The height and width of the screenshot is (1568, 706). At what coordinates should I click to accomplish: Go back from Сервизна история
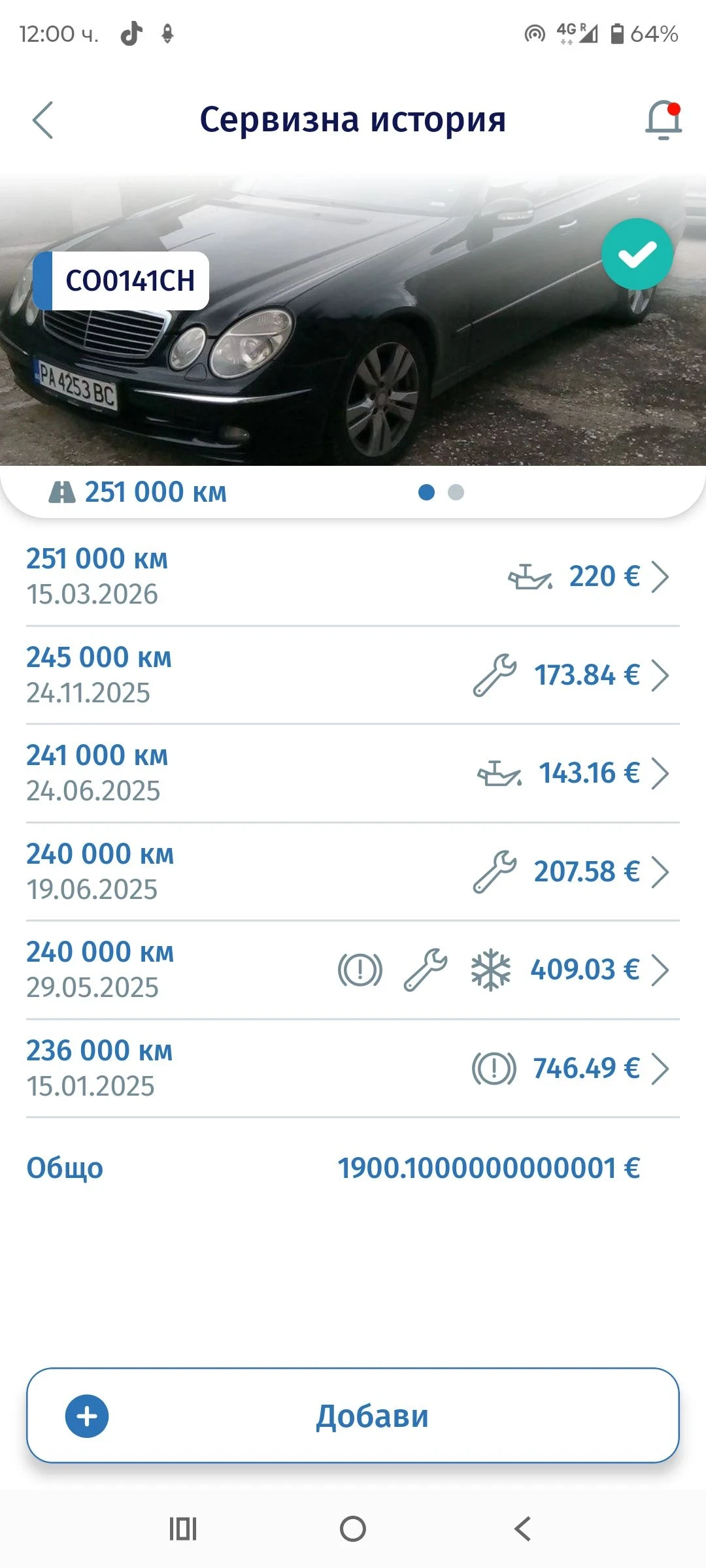point(43,120)
